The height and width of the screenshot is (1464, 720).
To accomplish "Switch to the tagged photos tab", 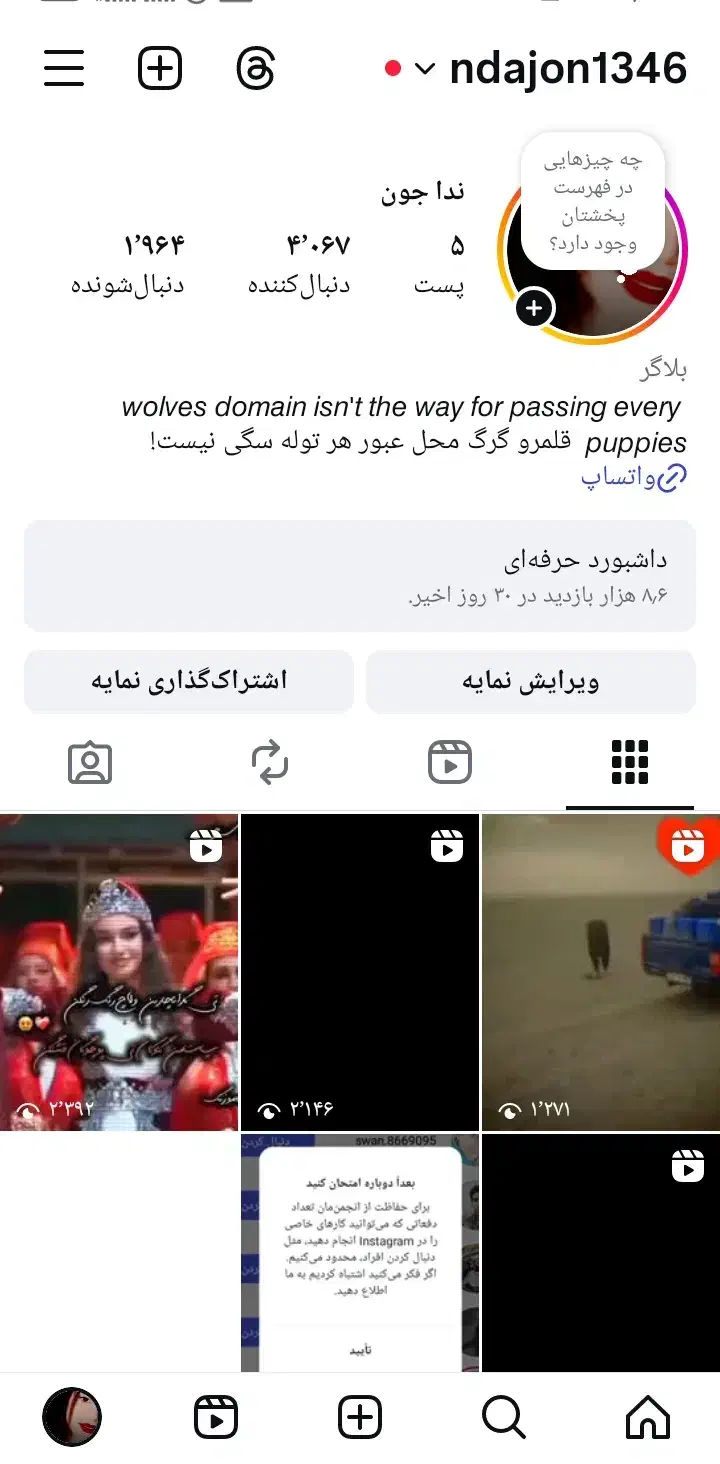I will point(90,764).
